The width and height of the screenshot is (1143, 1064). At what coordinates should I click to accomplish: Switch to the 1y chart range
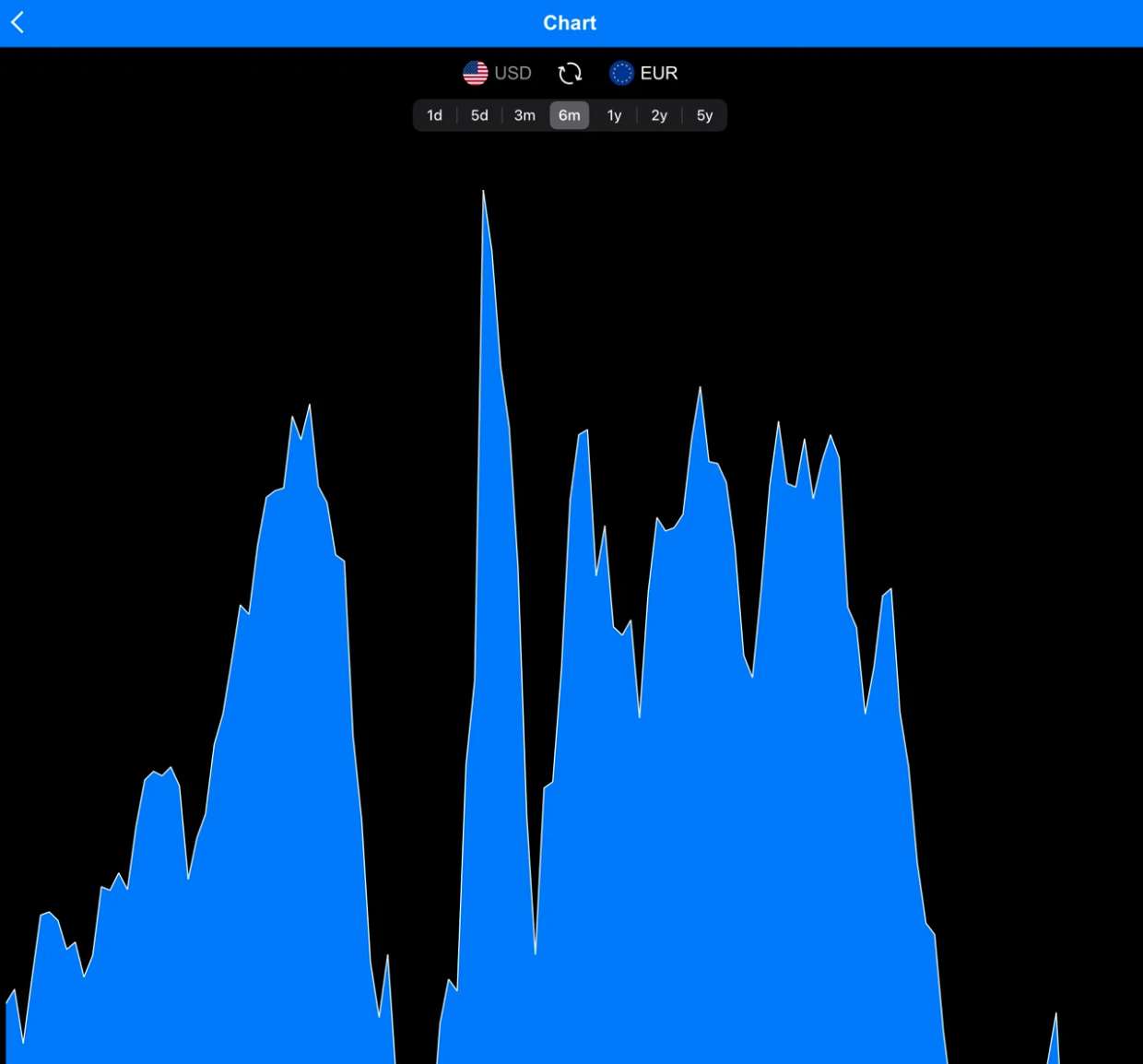(614, 115)
